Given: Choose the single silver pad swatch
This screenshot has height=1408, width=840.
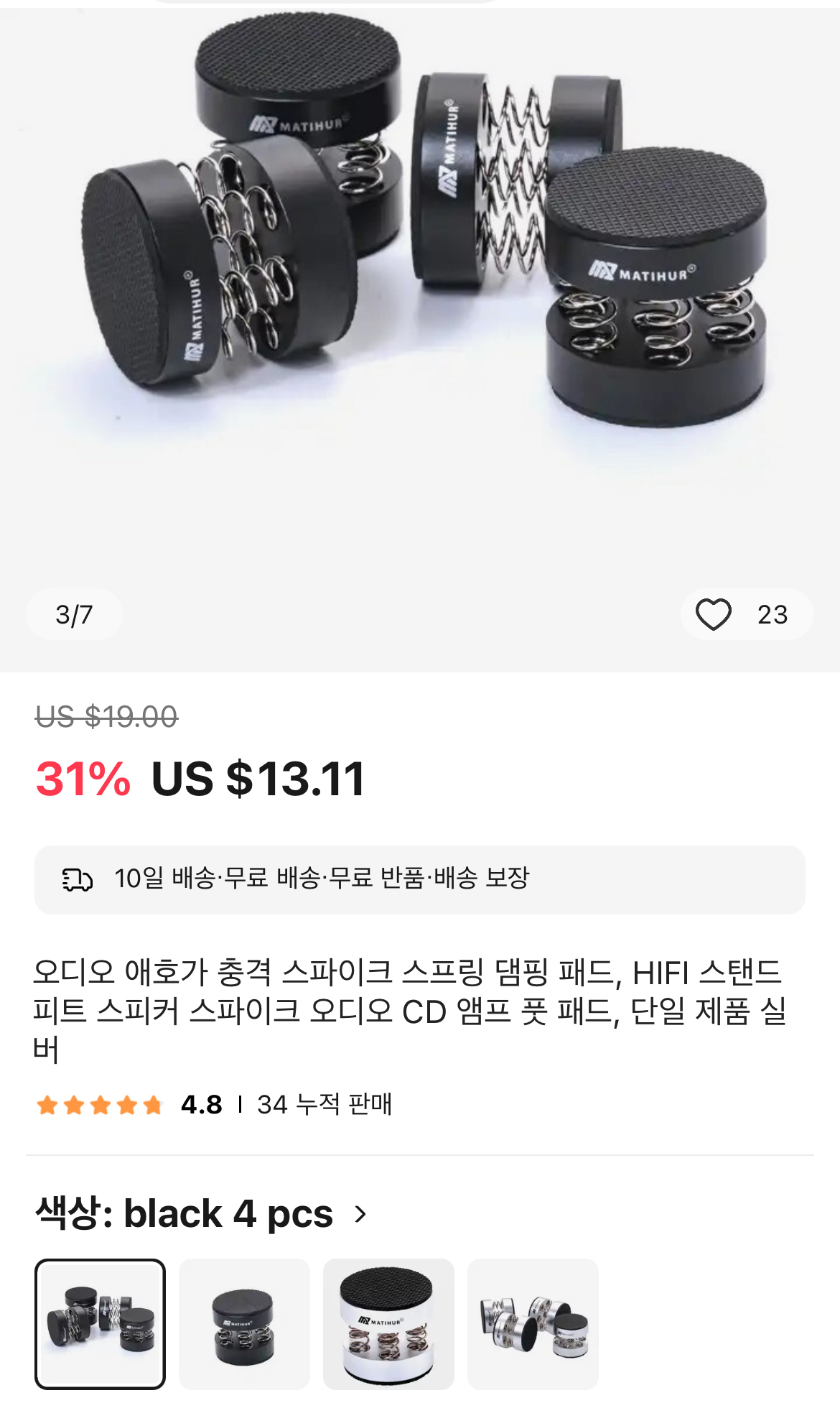Looking at the screenshot, I should pos(388,1323).
